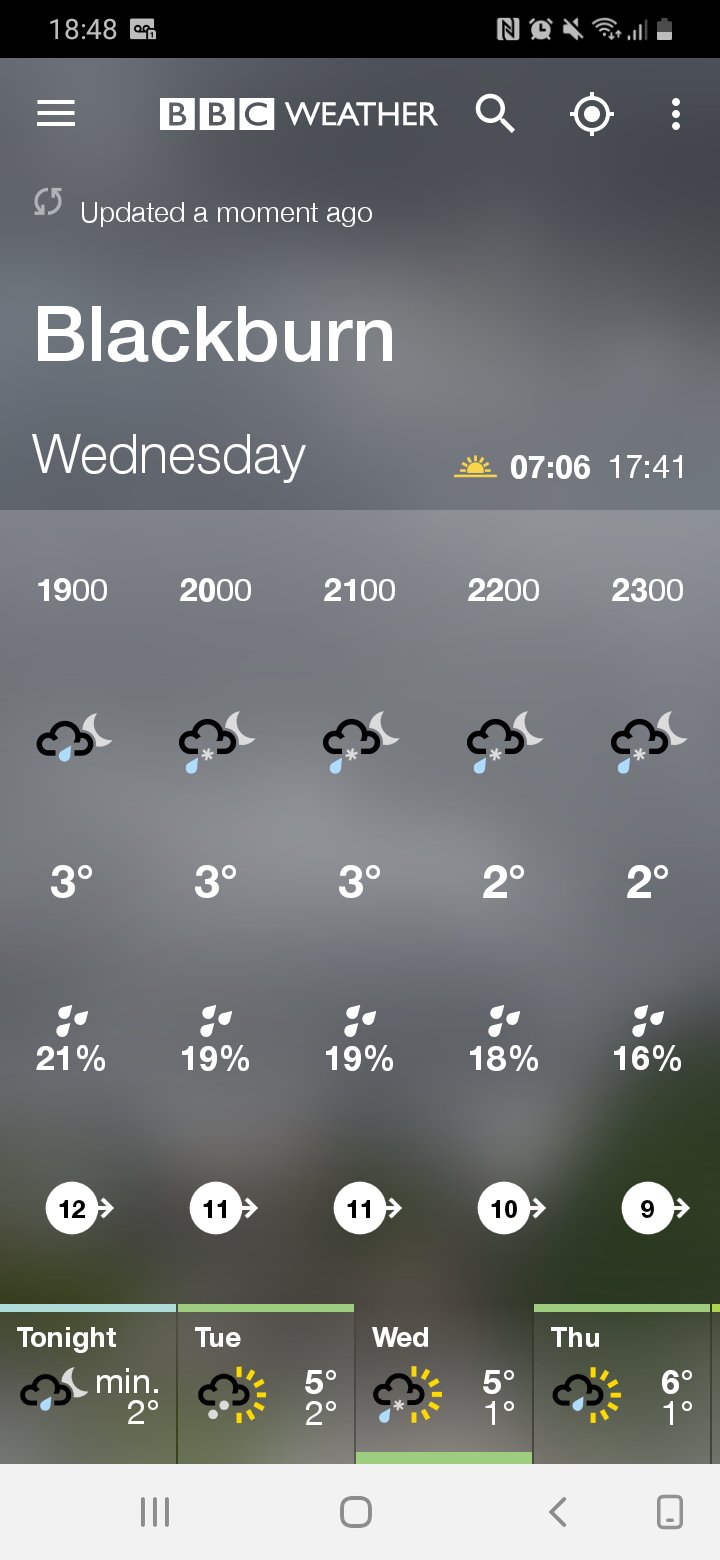720x1560 pixels.
Task: Select the Tonight forecast tab
Action: [x=88, y=1384]
